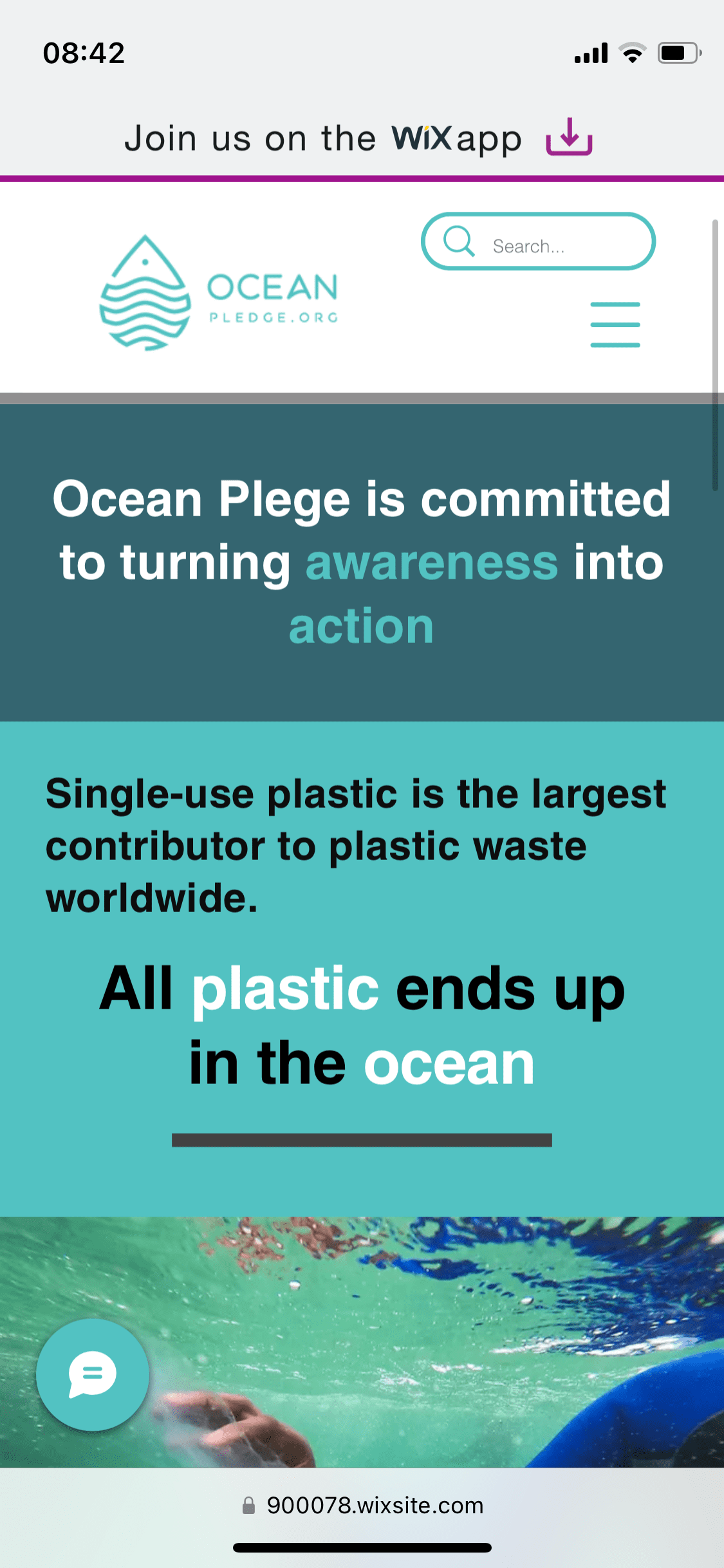Open the chat bubble button
Image resolution: width=724 pixels, height=1568 pixels.
(x=93, y=1374)
